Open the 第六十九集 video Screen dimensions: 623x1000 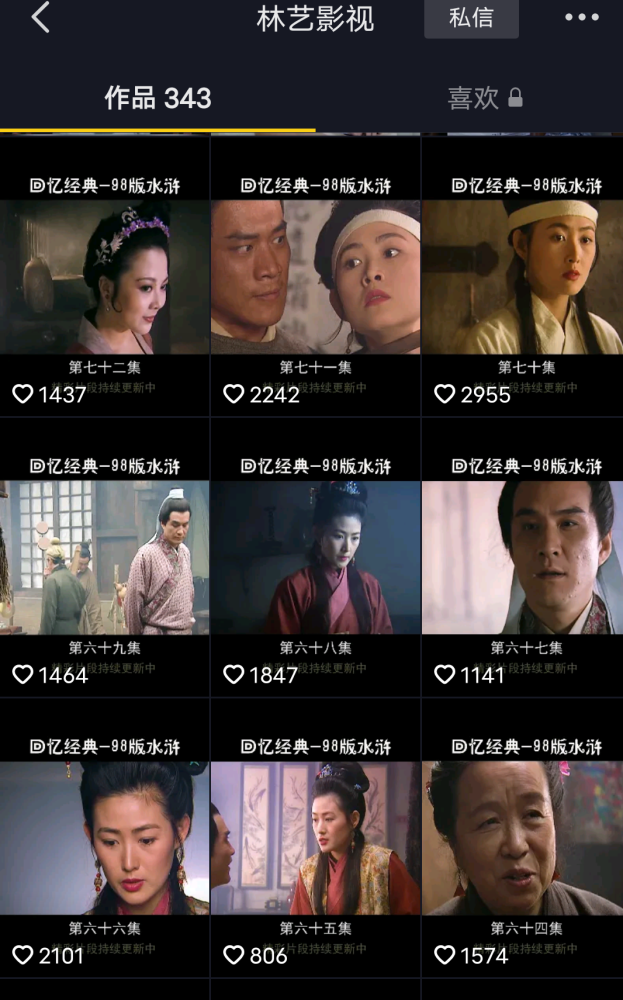[x=105, y=557]
